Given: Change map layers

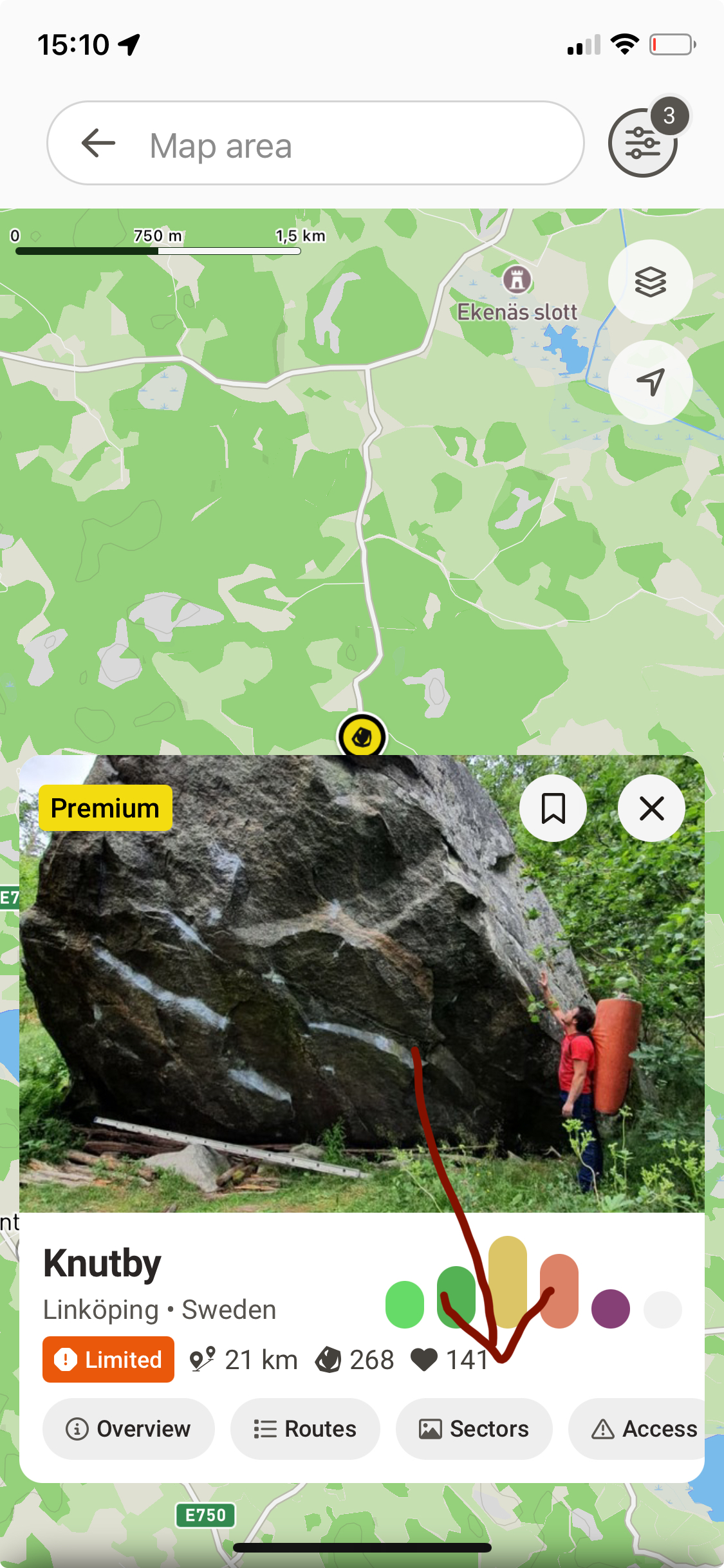Looking at the screenshot, I should (650, 282).
